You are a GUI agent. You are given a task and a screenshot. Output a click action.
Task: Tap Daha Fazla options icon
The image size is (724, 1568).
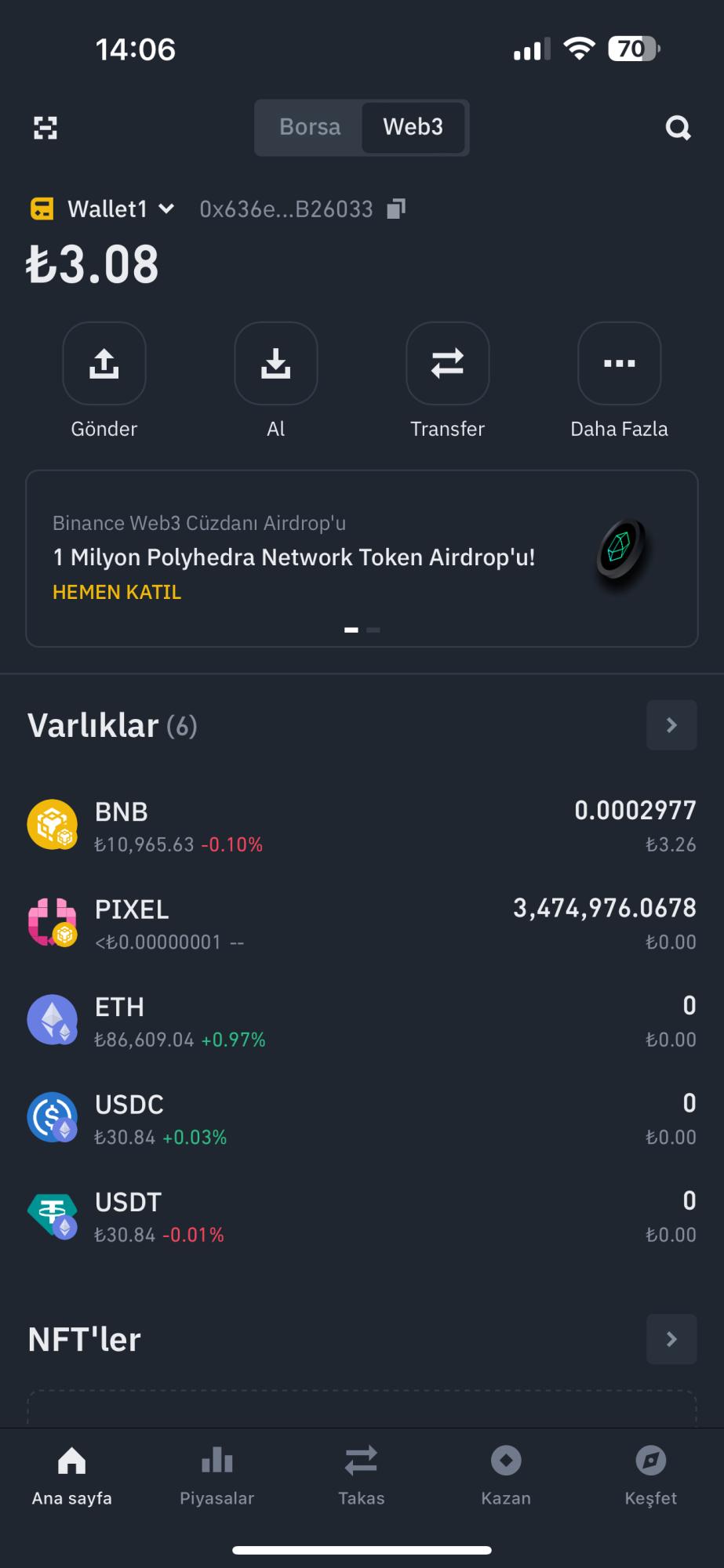619,363
